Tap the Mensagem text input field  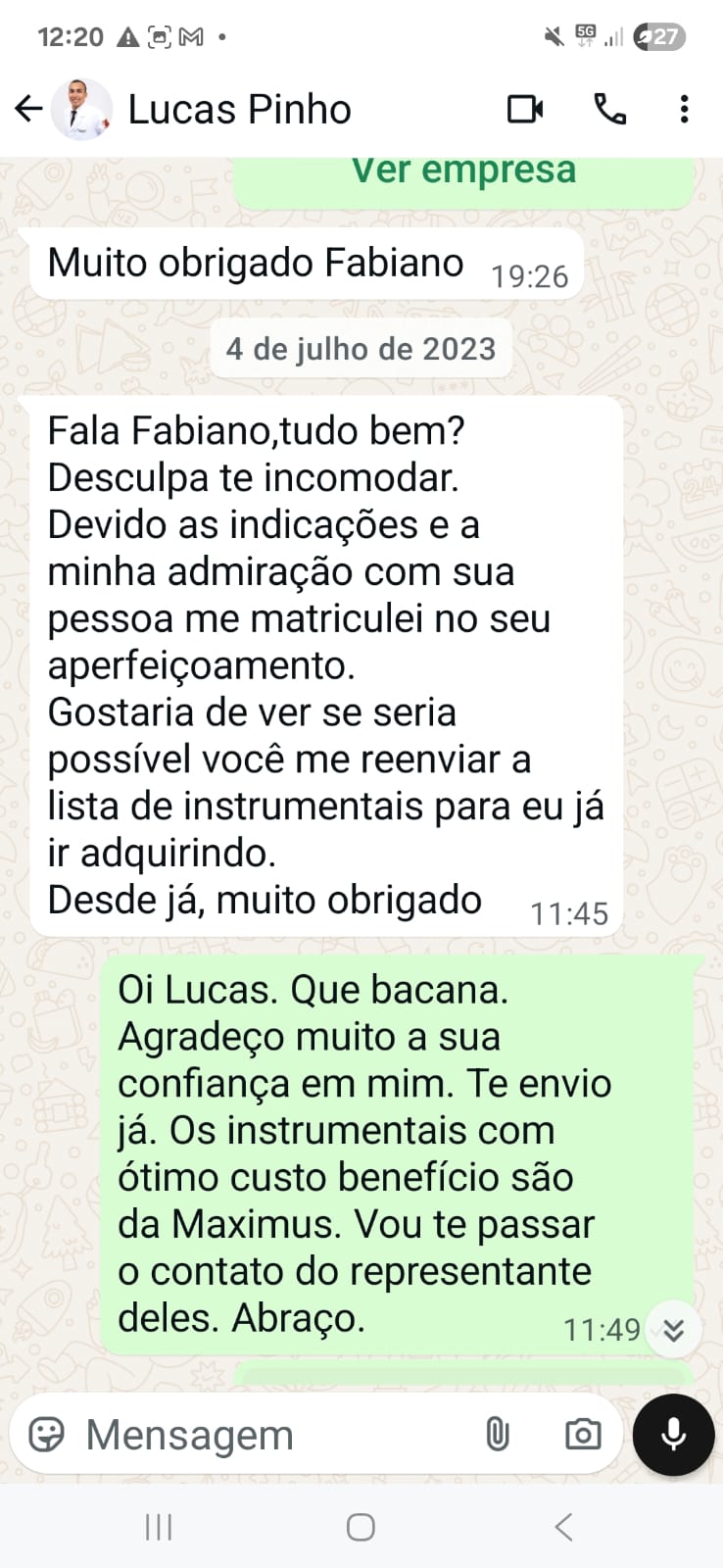pyautogui.click(x=245, y=1434)
